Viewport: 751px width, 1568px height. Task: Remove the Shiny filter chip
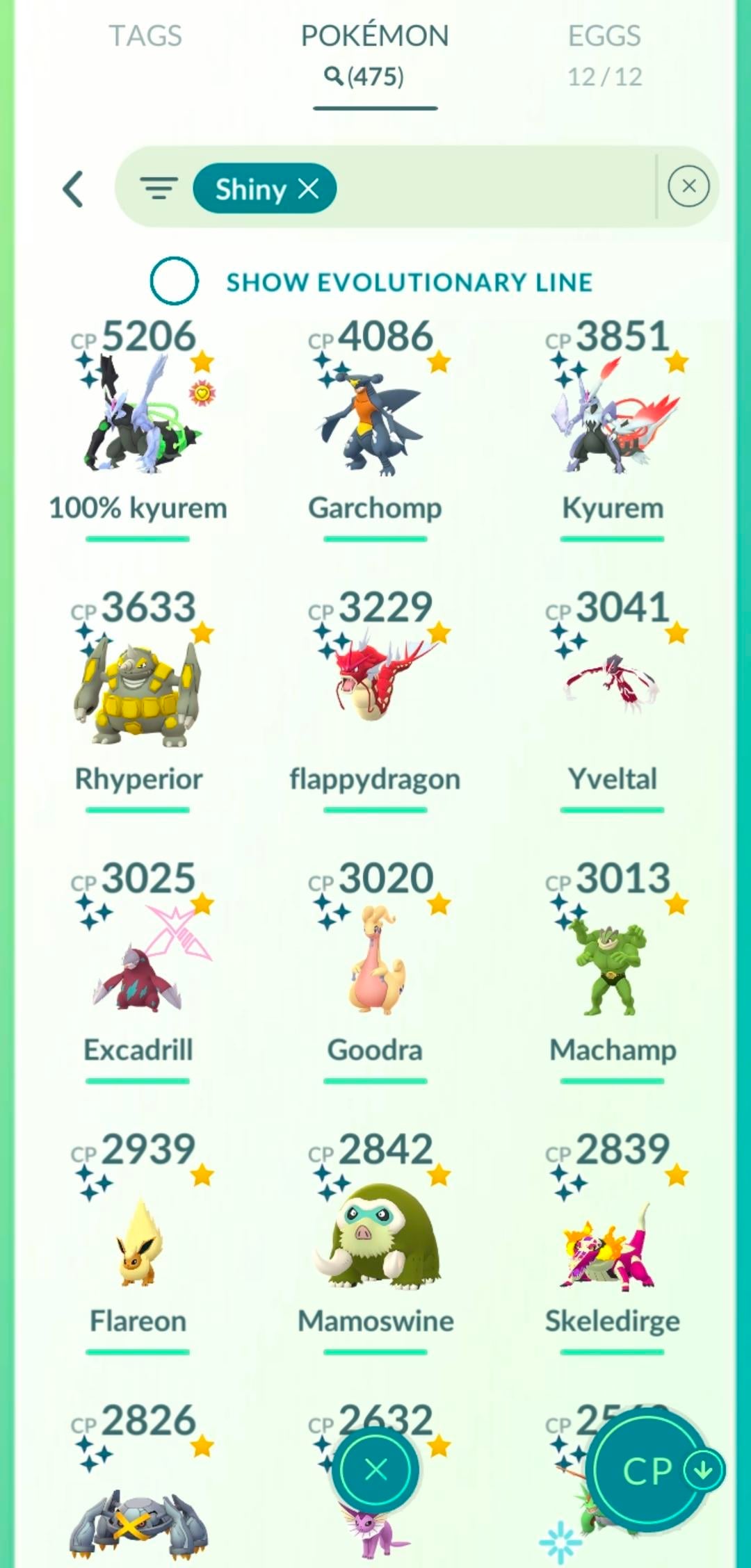point(309,188)
